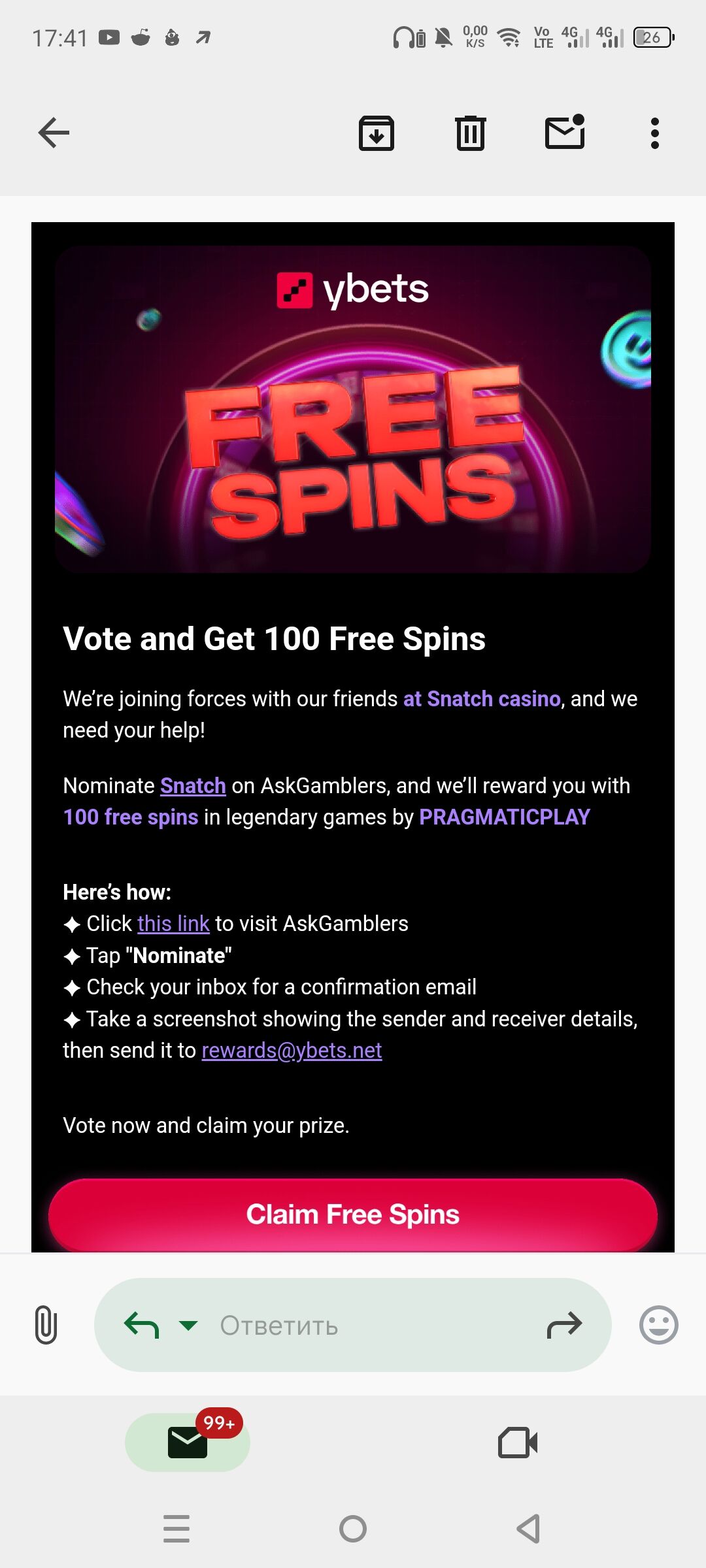Open the recent apps menu
Screen dimensions: 706x1568
click(x=176, y=1529)
